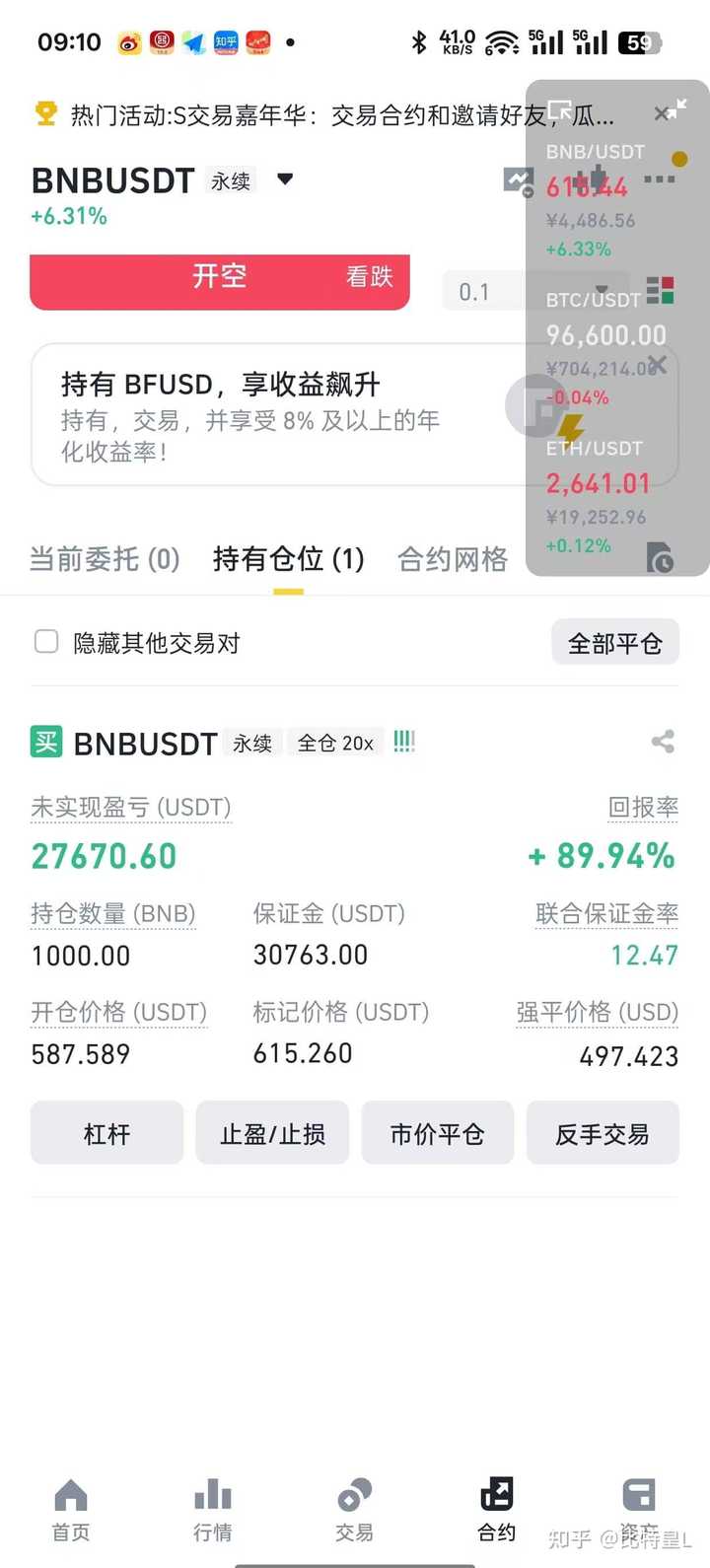Tap the trophy icon on the activity banner
The image size is (710, 1568).
point(44,114)
